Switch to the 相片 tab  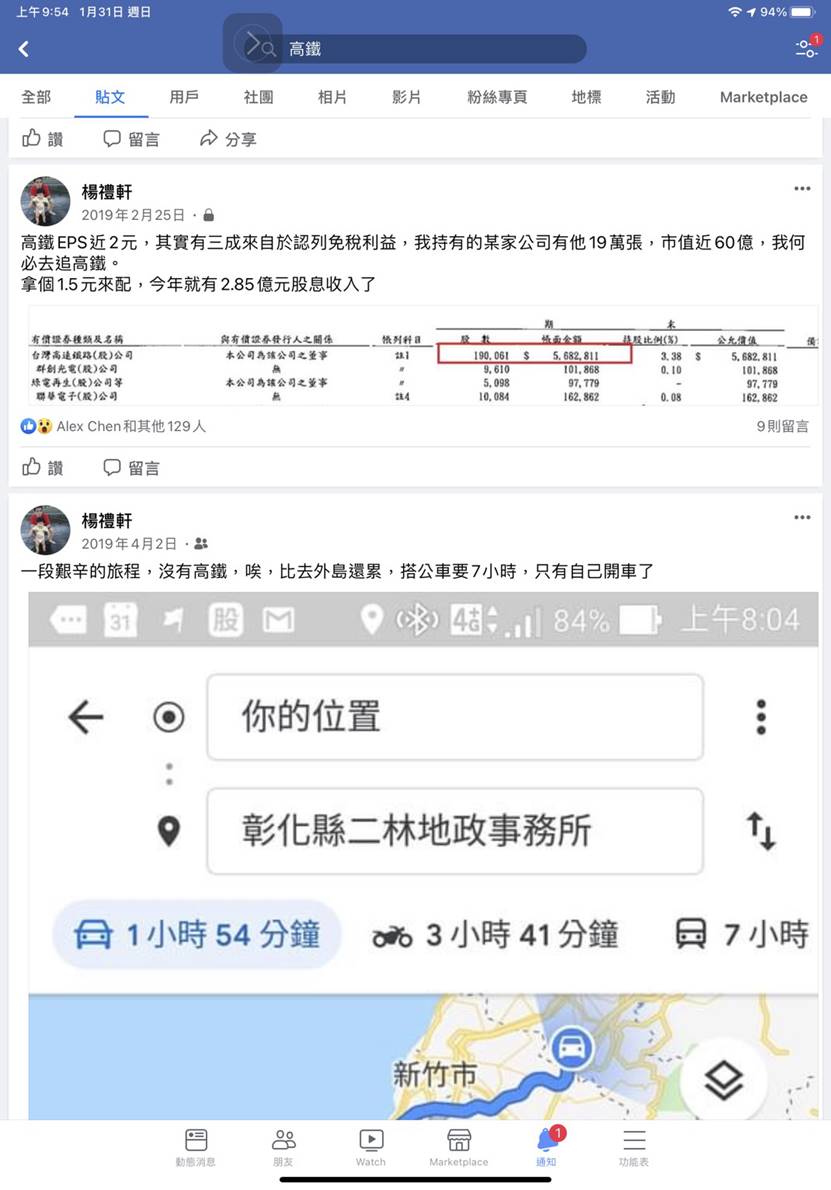332,97
